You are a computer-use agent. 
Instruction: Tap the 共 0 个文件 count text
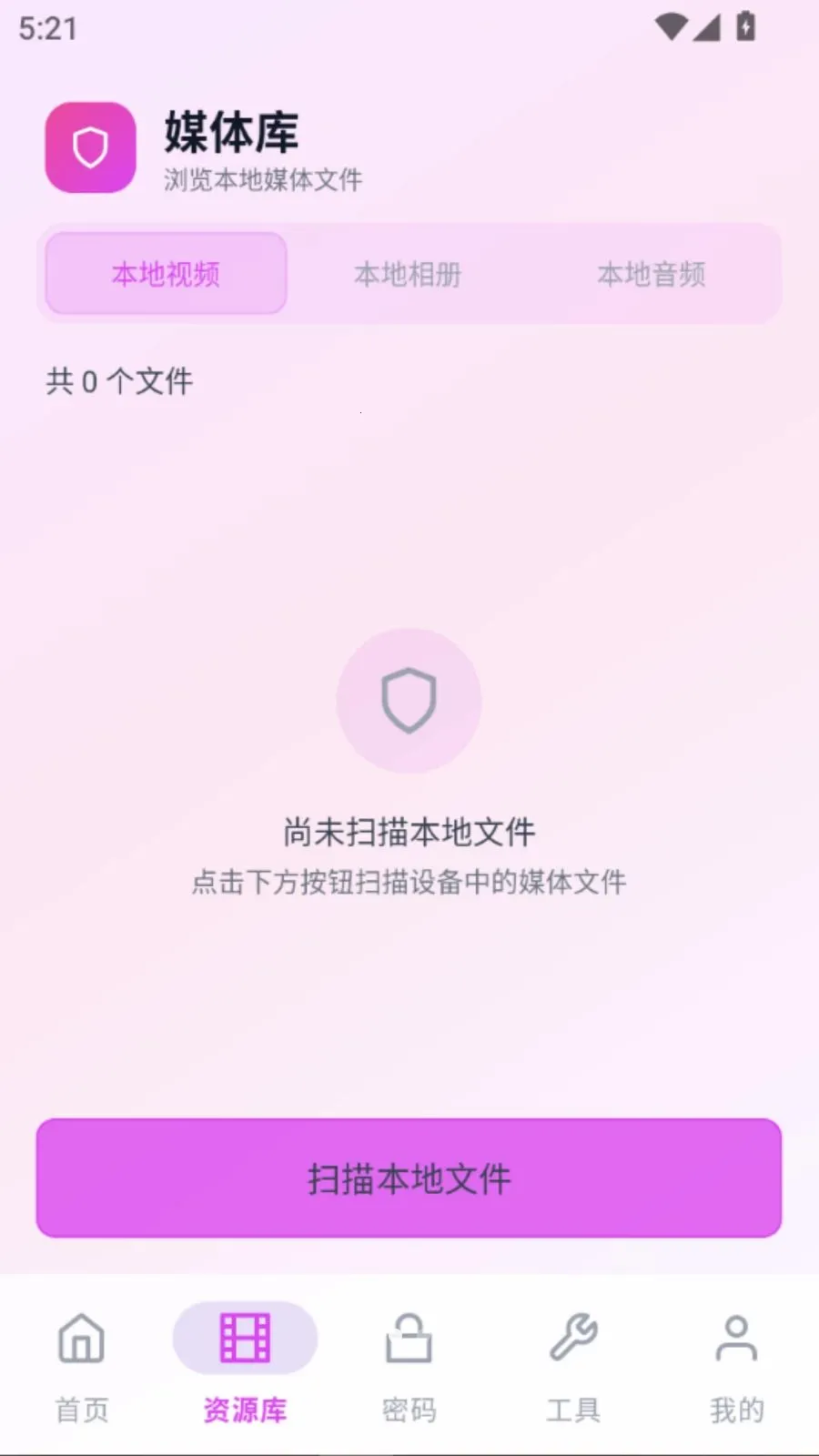119,381
